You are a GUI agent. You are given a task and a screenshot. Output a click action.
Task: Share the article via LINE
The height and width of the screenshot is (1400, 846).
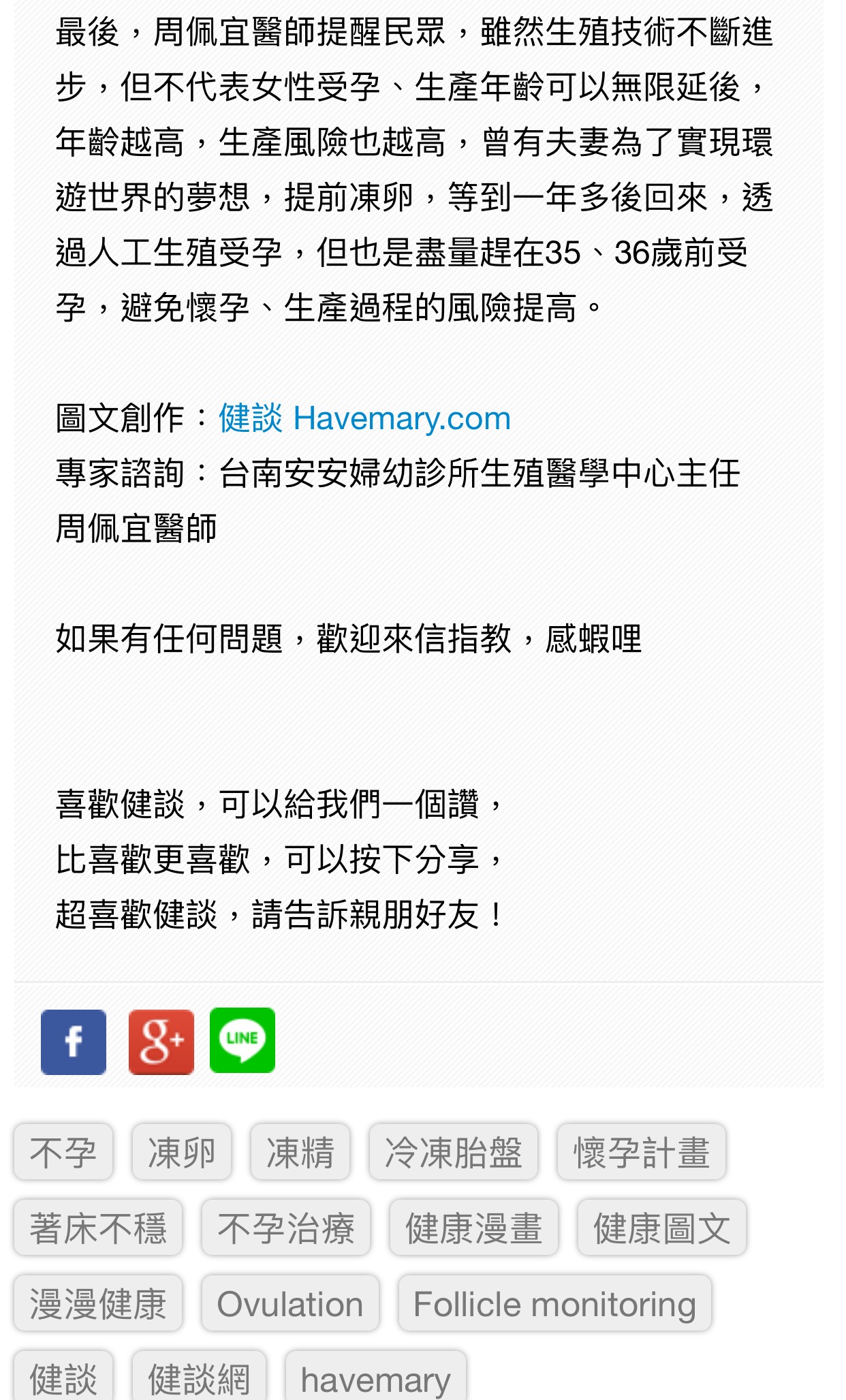tap(242, 1040)
